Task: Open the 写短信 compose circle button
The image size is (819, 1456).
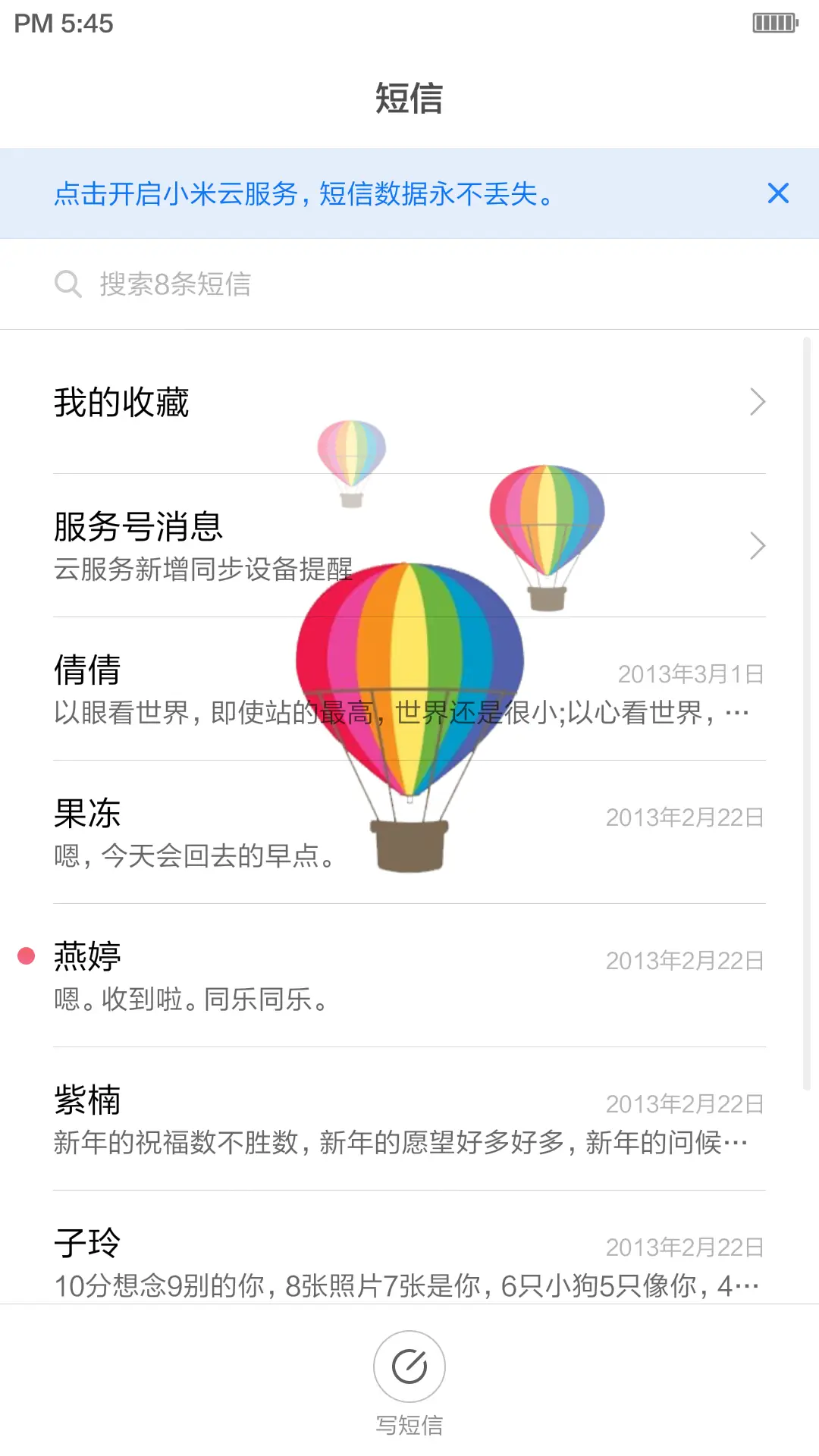Action: point(409,1365)
